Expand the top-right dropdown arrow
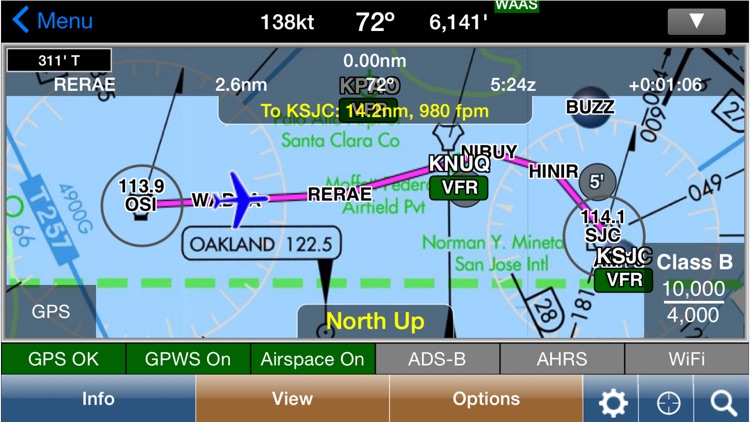 (x=697, y=21)
